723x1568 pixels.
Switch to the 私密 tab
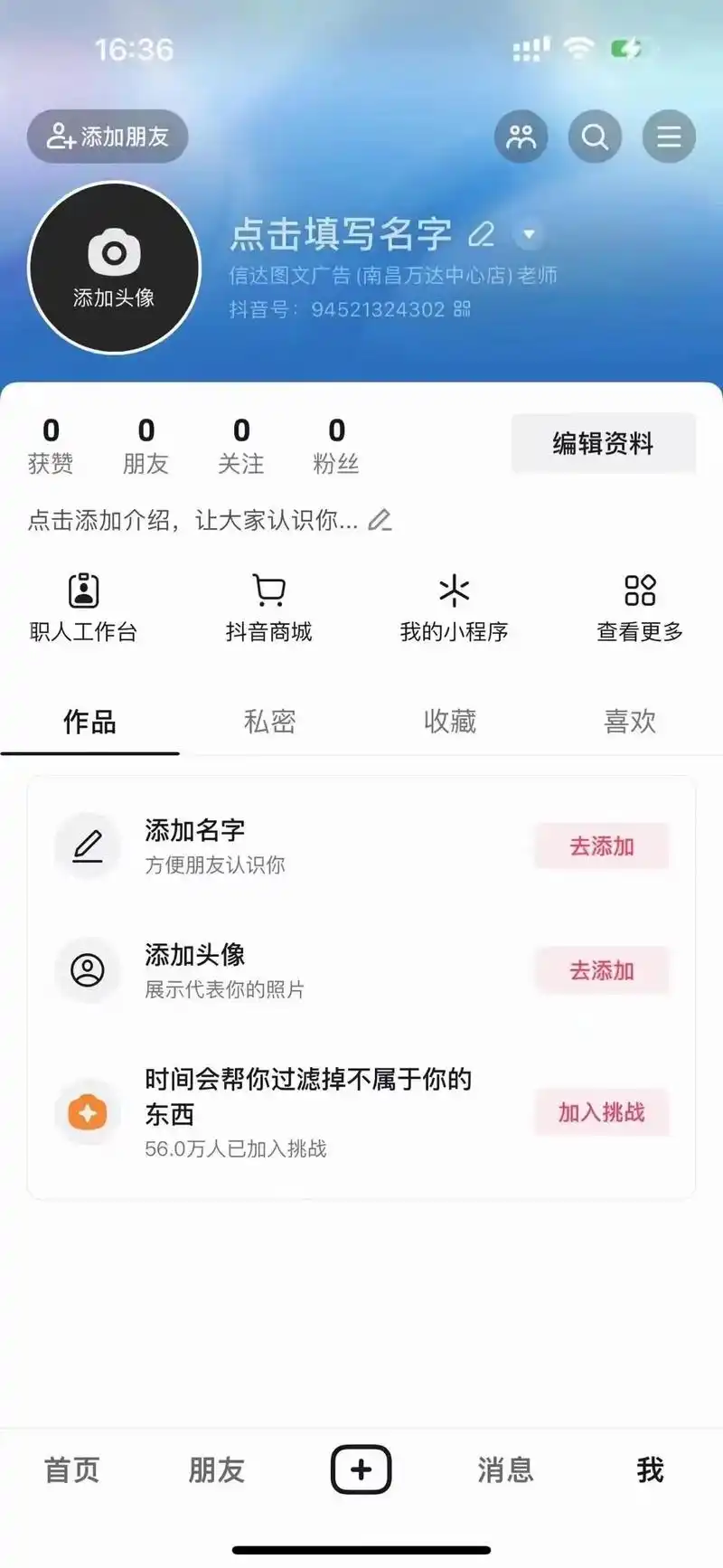click(x=268, y=722)
